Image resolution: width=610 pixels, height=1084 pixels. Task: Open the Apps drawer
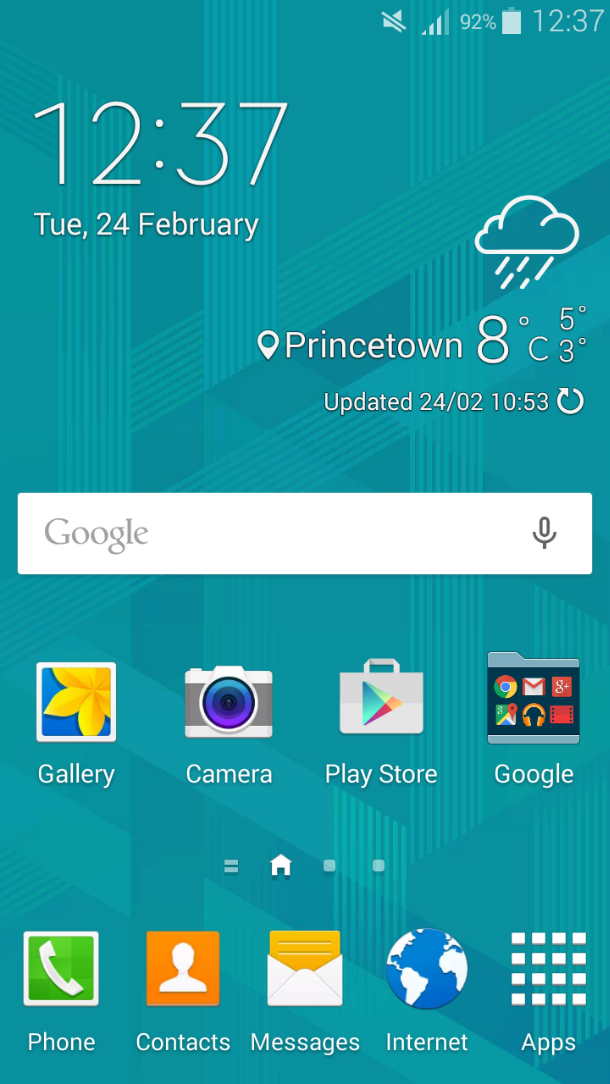point(548,969)
